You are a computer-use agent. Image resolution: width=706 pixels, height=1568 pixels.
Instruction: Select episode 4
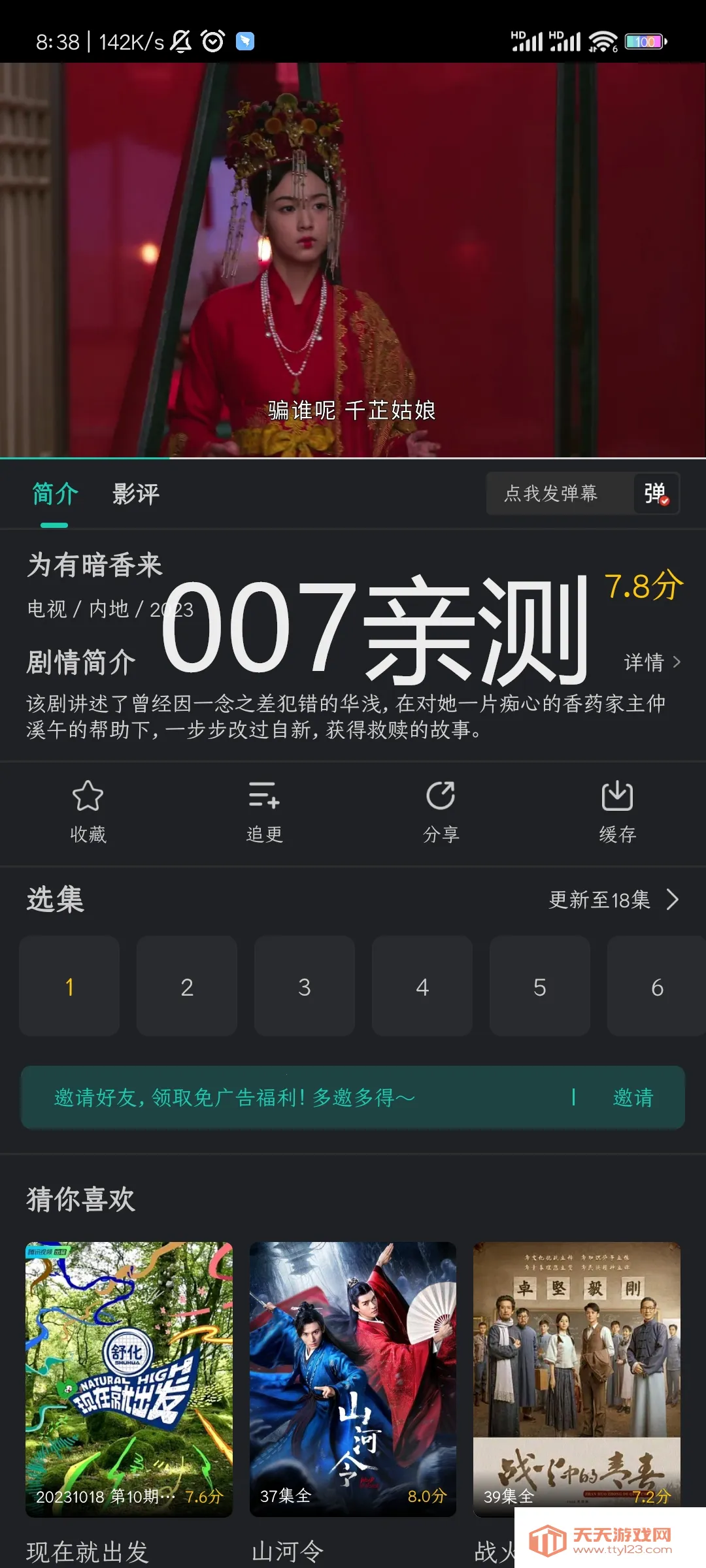422,987
